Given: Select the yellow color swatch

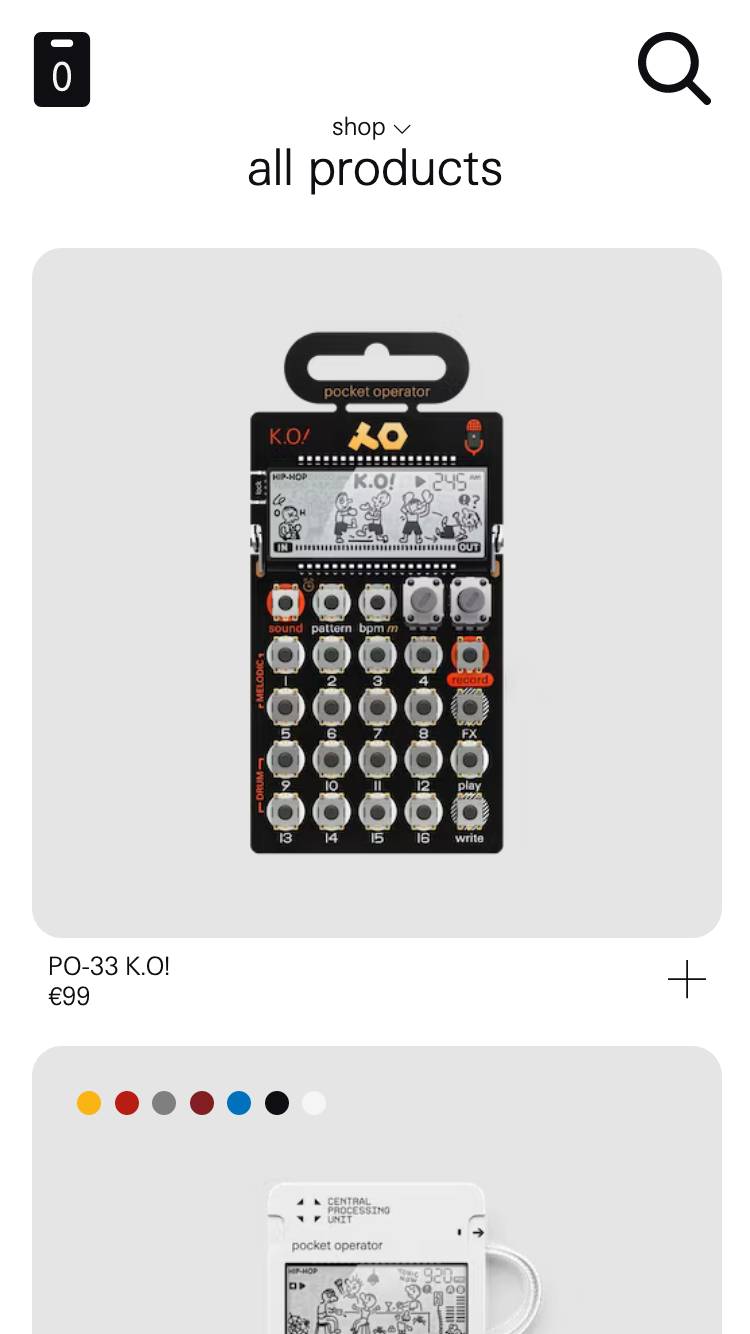Looking at the screenshot, I should 89,1103.
